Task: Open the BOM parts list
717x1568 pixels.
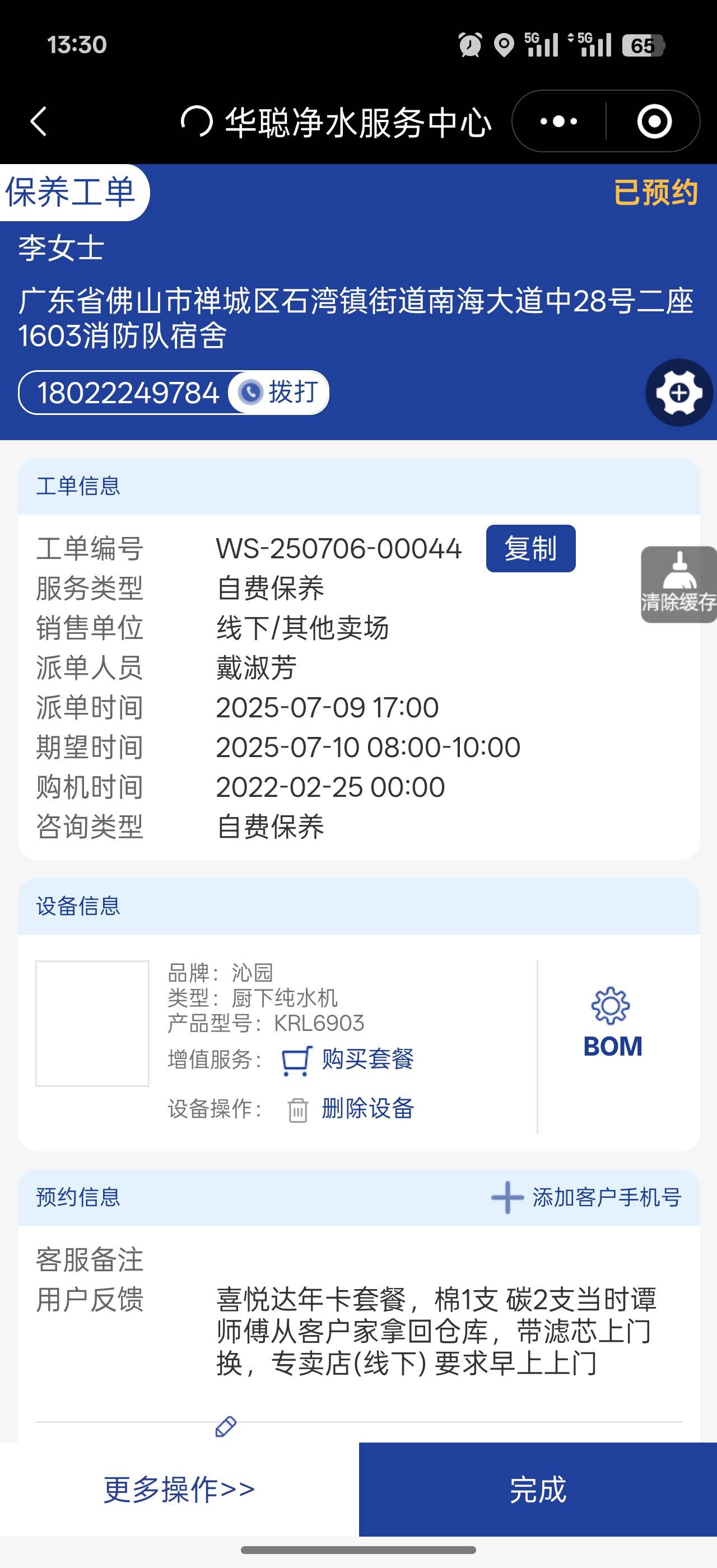Action: click(612, 1023)
